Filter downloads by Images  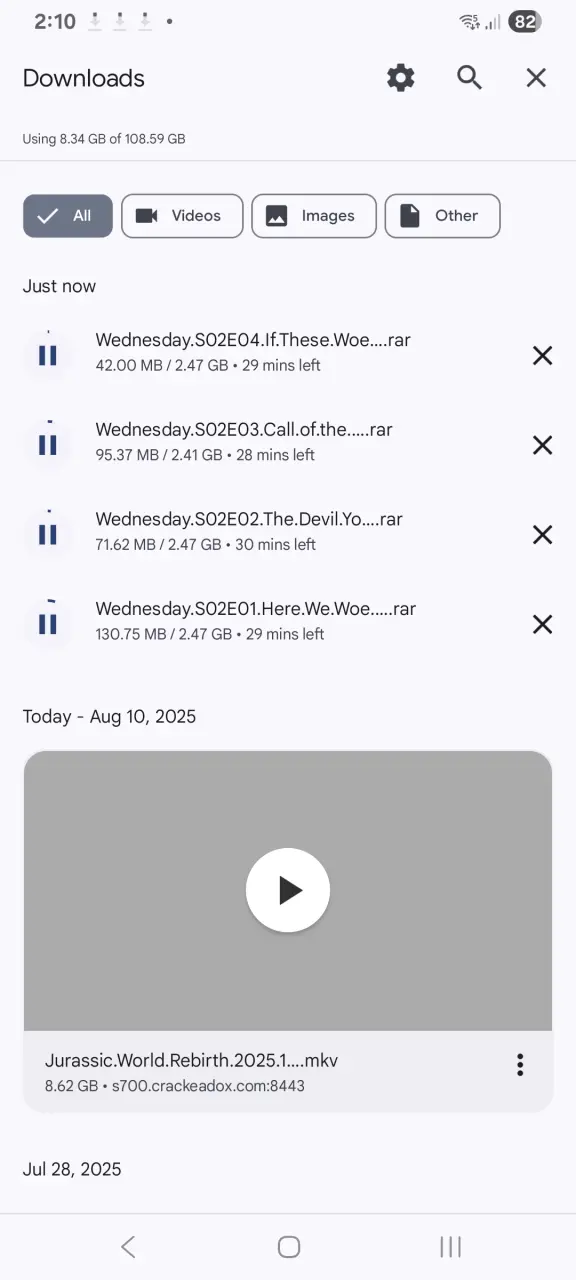tap(314, 216)
